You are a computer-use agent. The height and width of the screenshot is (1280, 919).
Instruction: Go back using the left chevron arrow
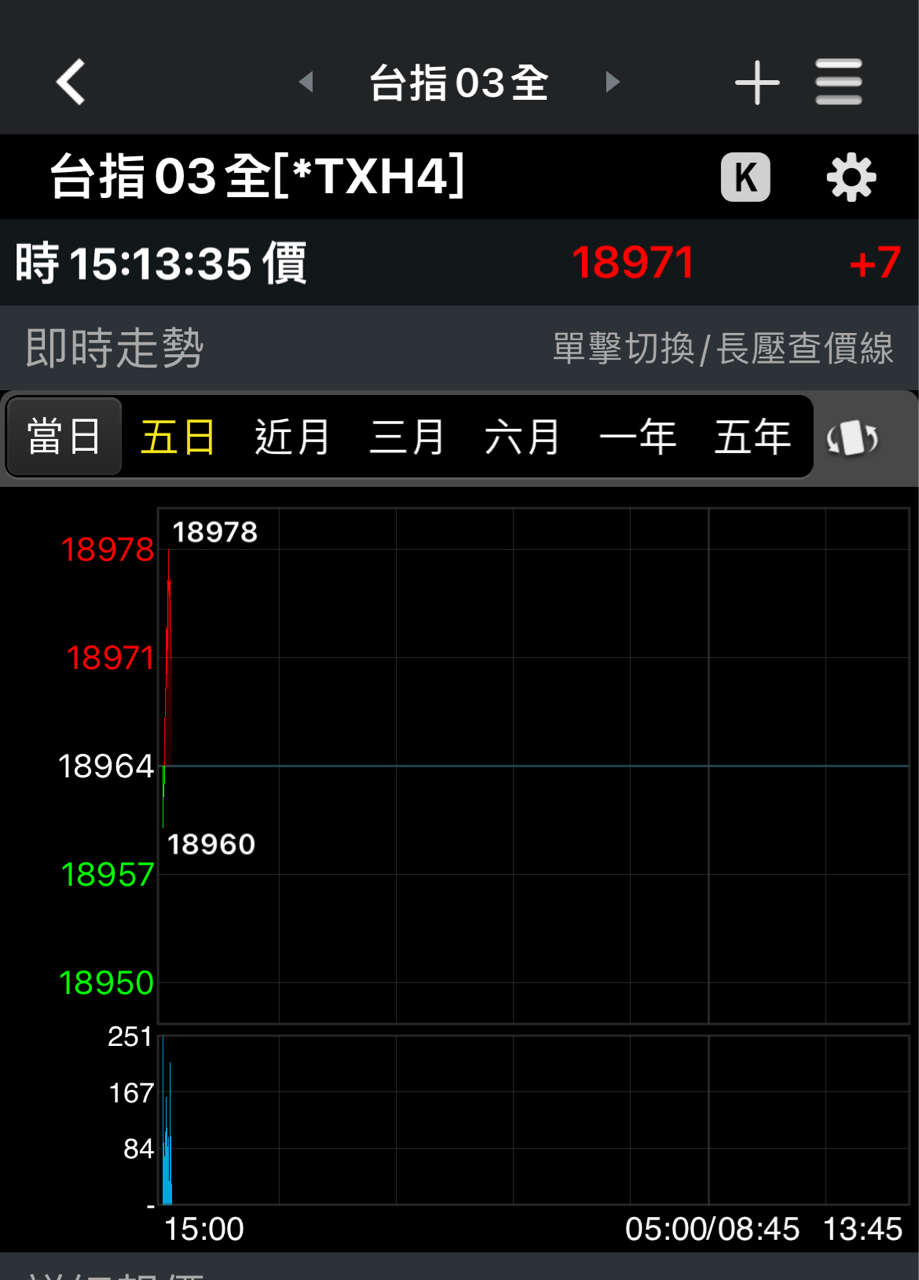click(69, 82)
